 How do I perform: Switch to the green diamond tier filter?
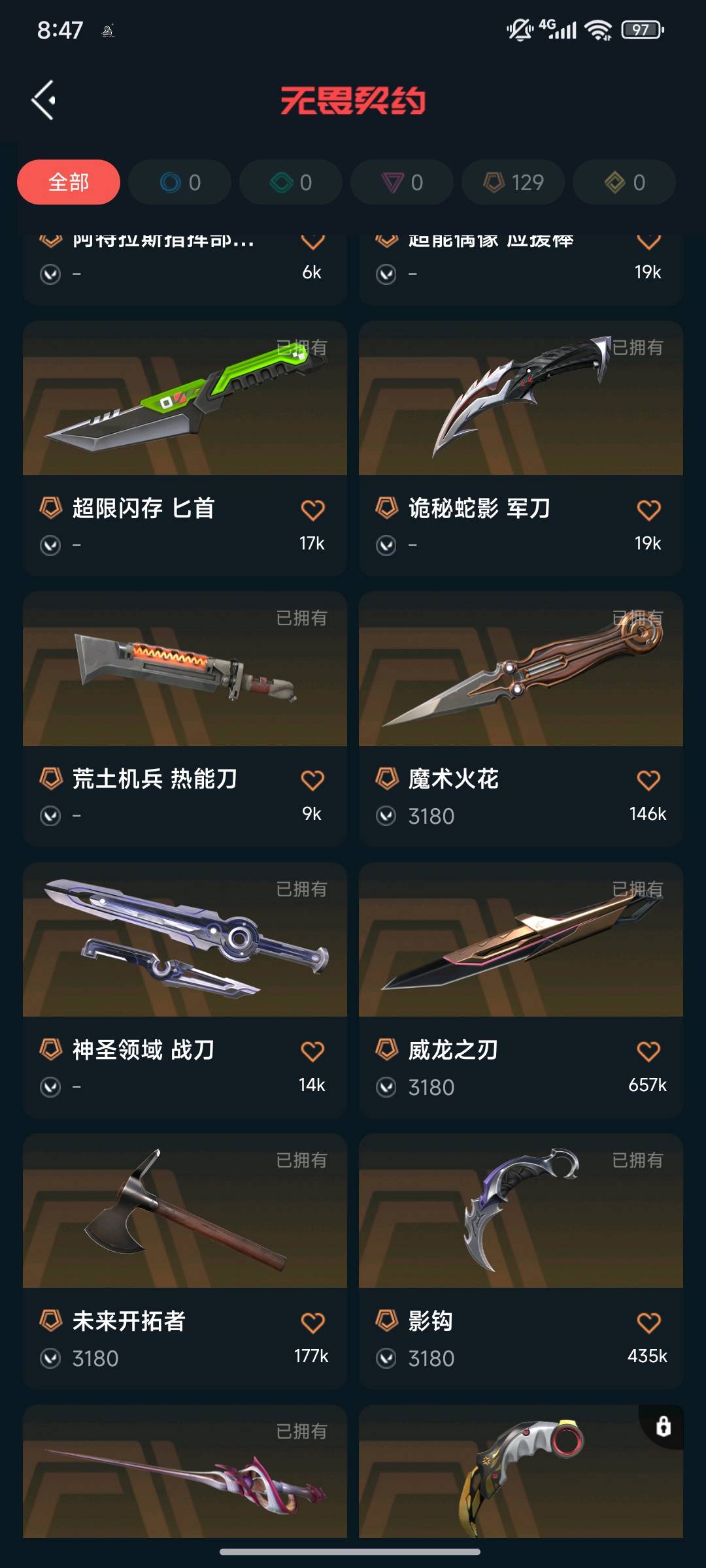click(x=291, y=182)
